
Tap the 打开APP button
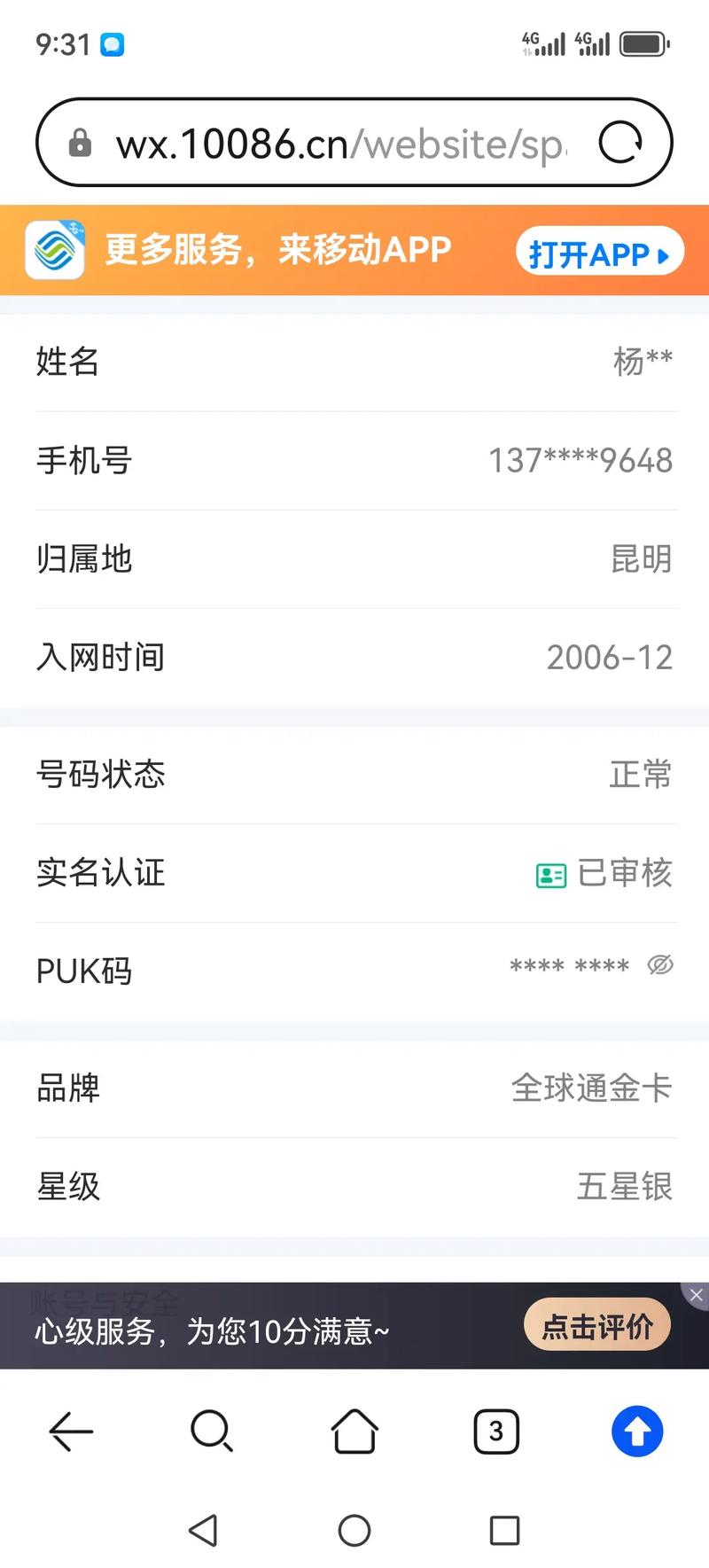[x=599, y=254]
